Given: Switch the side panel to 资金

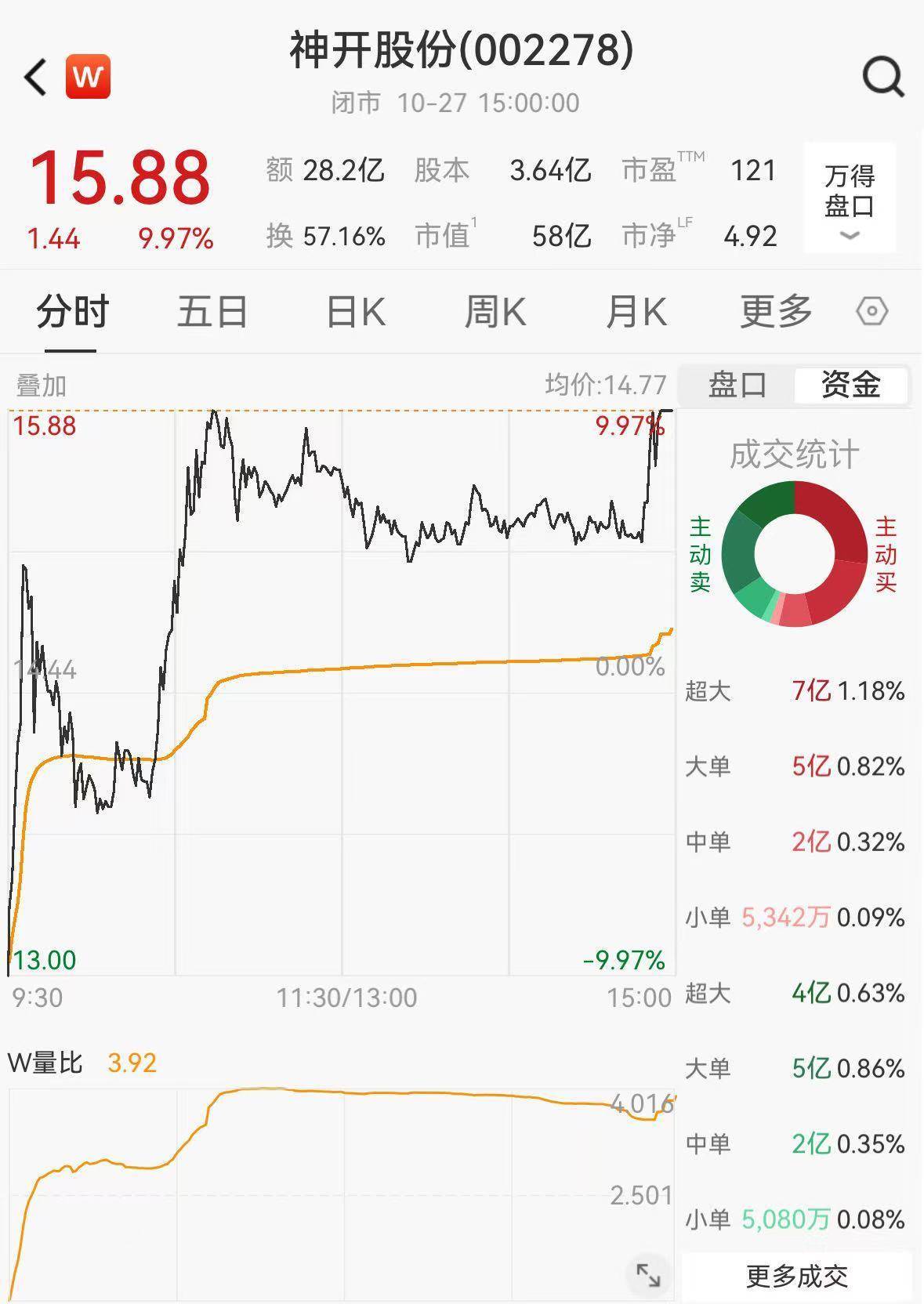Looking at the screenshot, I should click(850, 385).
